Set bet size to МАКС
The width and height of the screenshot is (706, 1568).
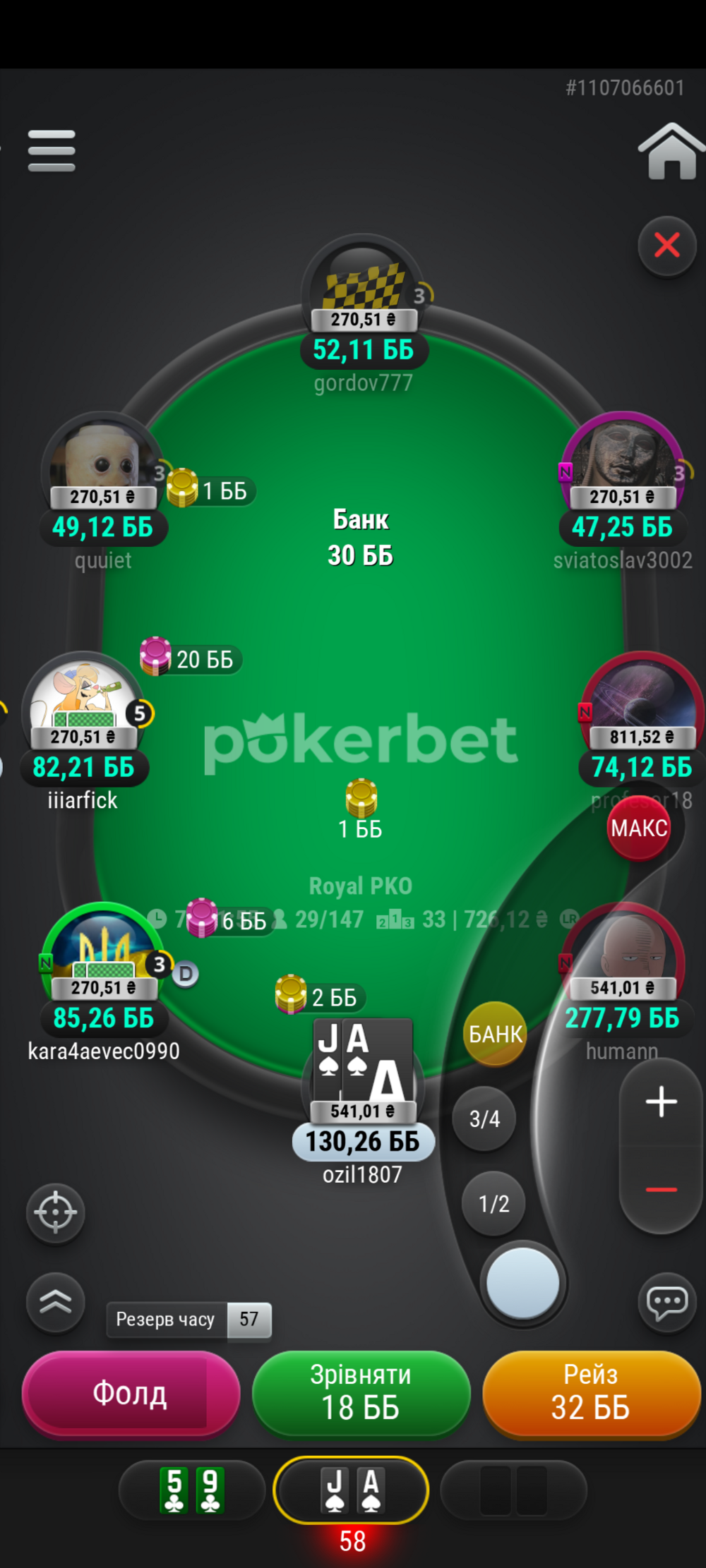pos(639,828)
